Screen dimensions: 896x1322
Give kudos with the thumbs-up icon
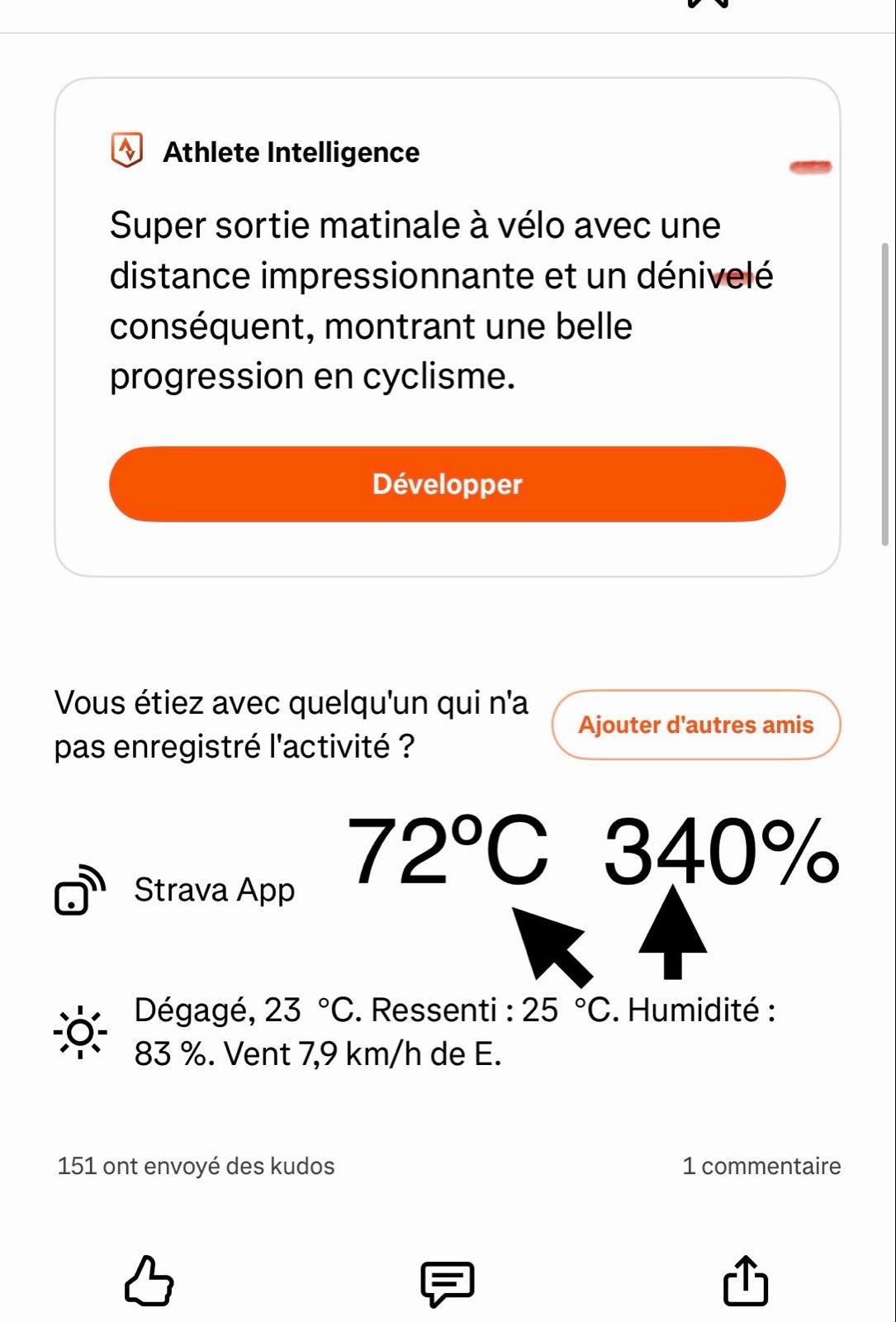coord(149,1281)
